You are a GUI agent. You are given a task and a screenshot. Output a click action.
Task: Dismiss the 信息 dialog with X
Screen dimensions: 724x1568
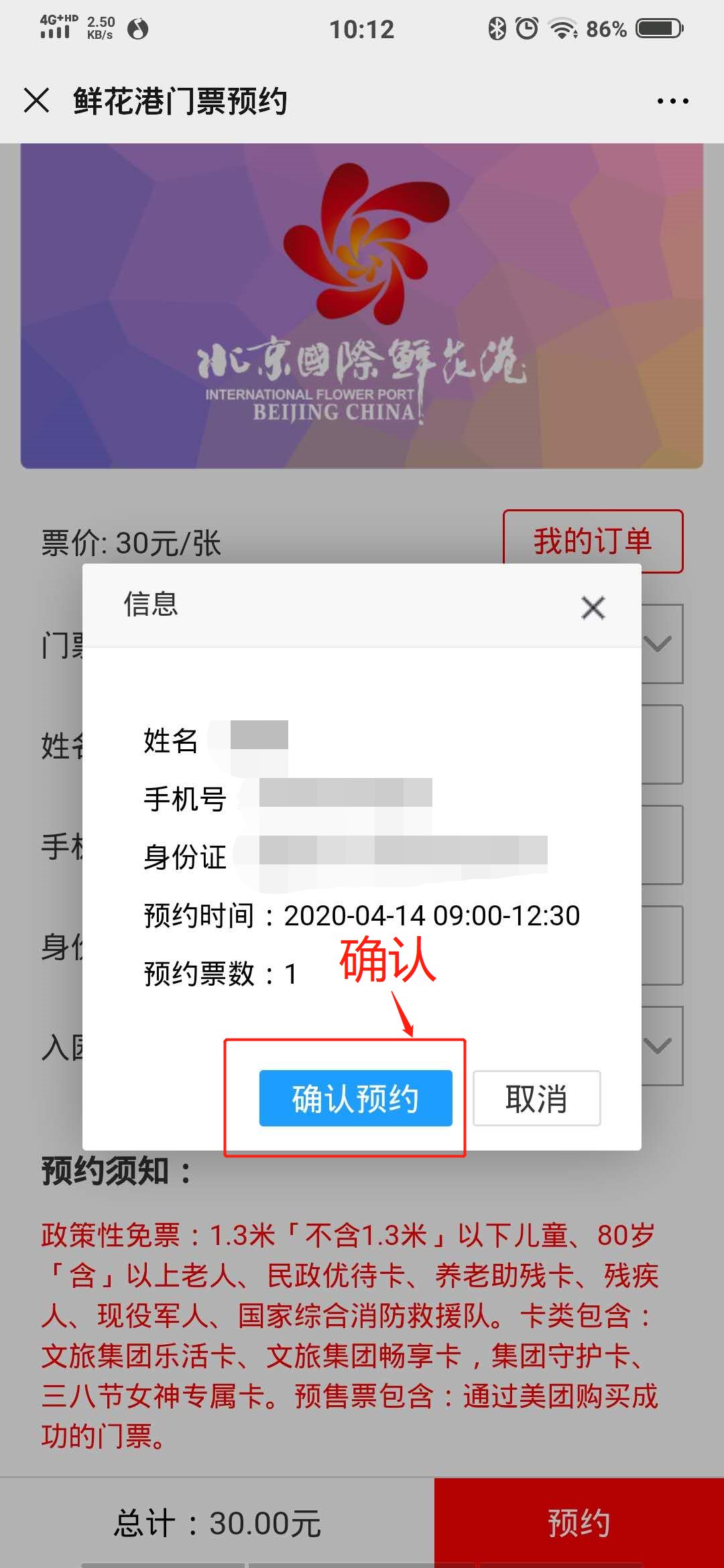(x=593, y=608)
